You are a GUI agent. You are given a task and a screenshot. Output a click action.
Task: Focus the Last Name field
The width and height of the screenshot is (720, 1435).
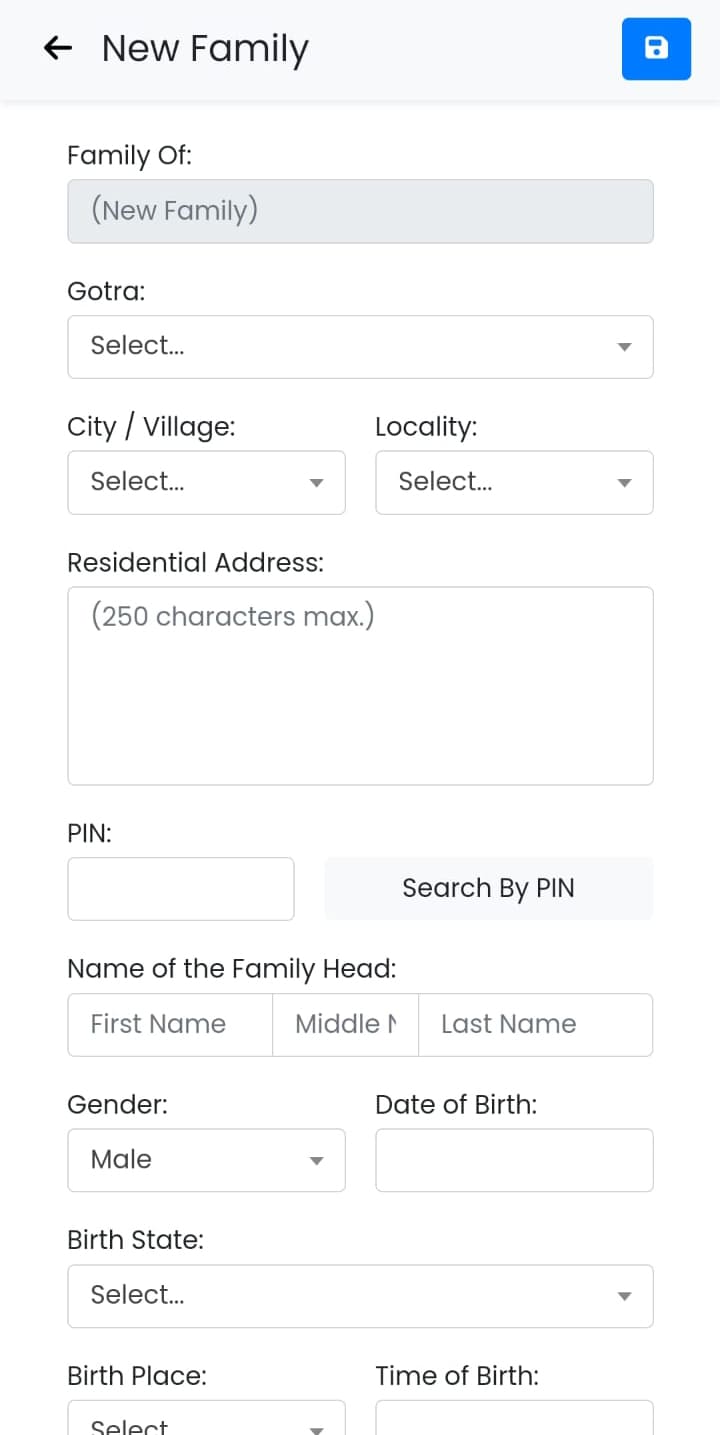pyautogui.click(x=535, y=1024)
